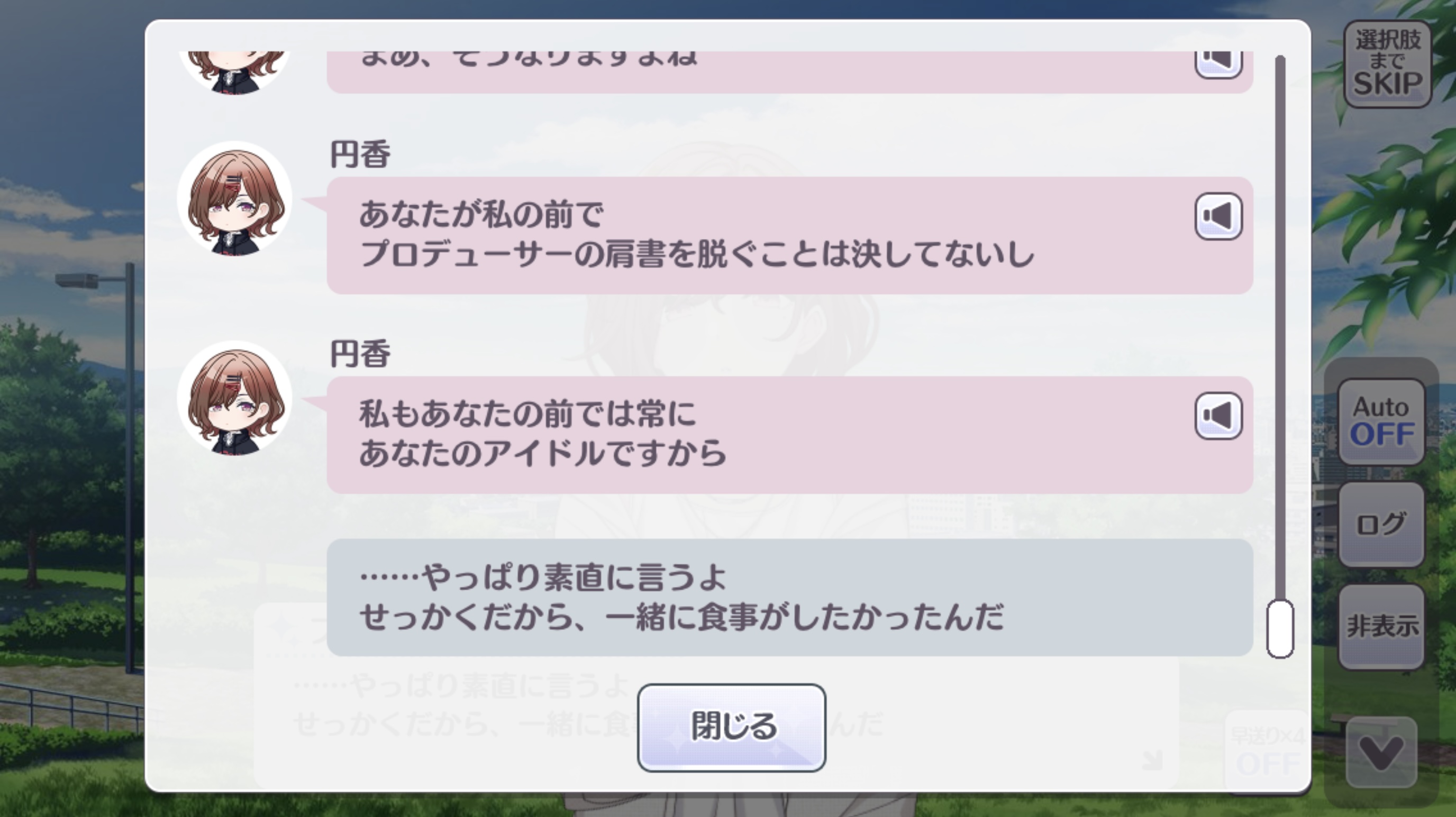1456x817 pixels.
Task: Play voice for 「私もあなたの前では常に」 line
Action: coord(1218,416)
